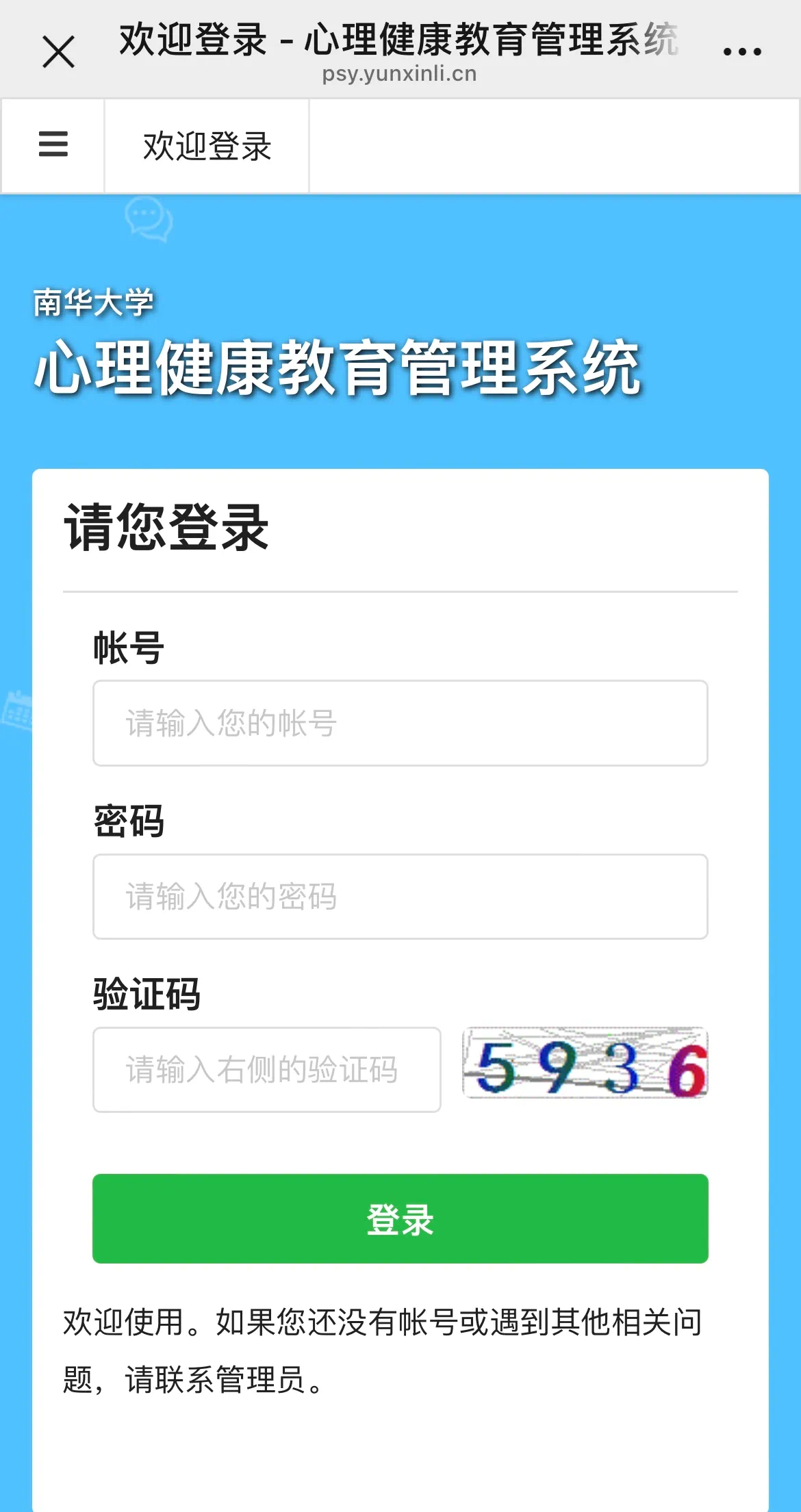Open the hamburger navigation menu
This screenshot has height=1512, width=801.
[x=53, y=145]
